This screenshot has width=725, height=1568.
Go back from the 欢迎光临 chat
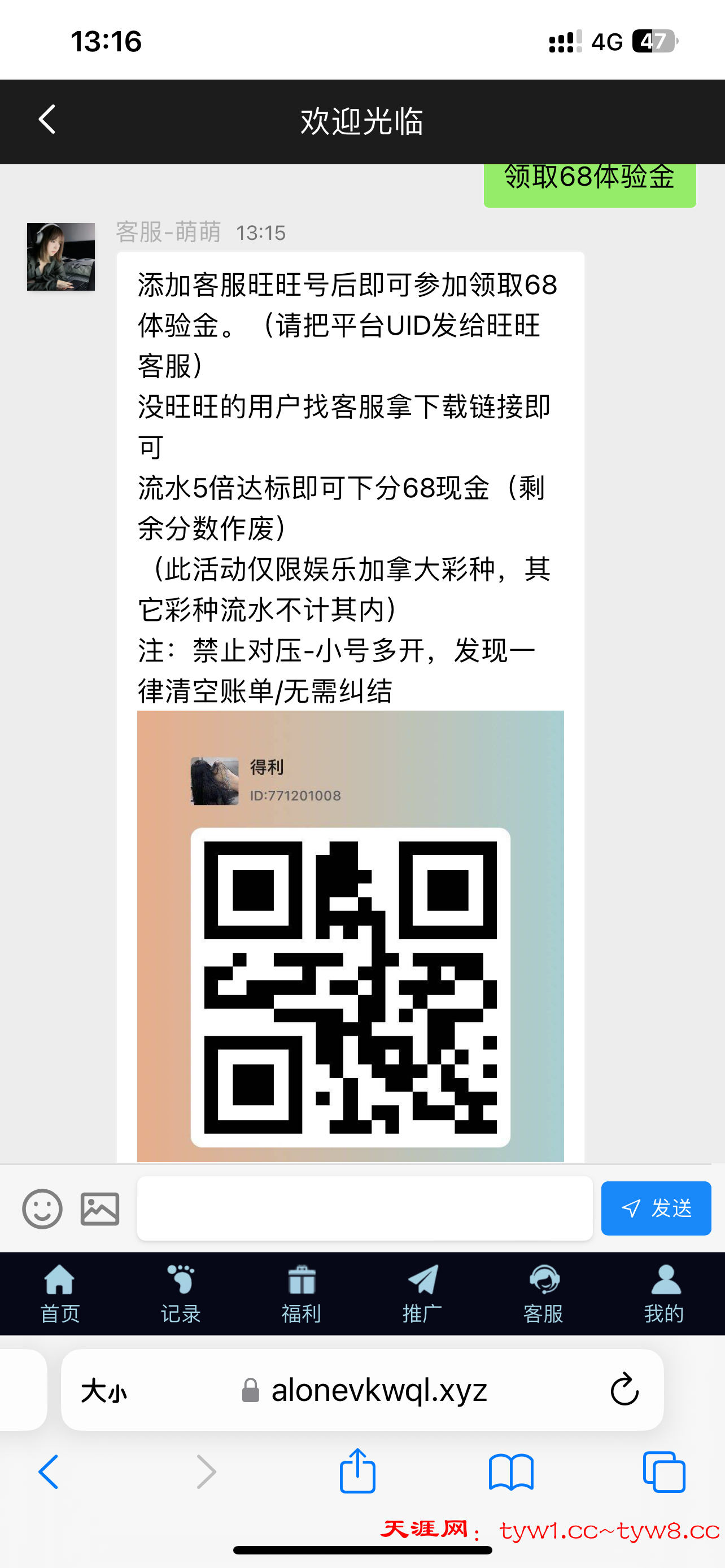click(x=47, y=119)
